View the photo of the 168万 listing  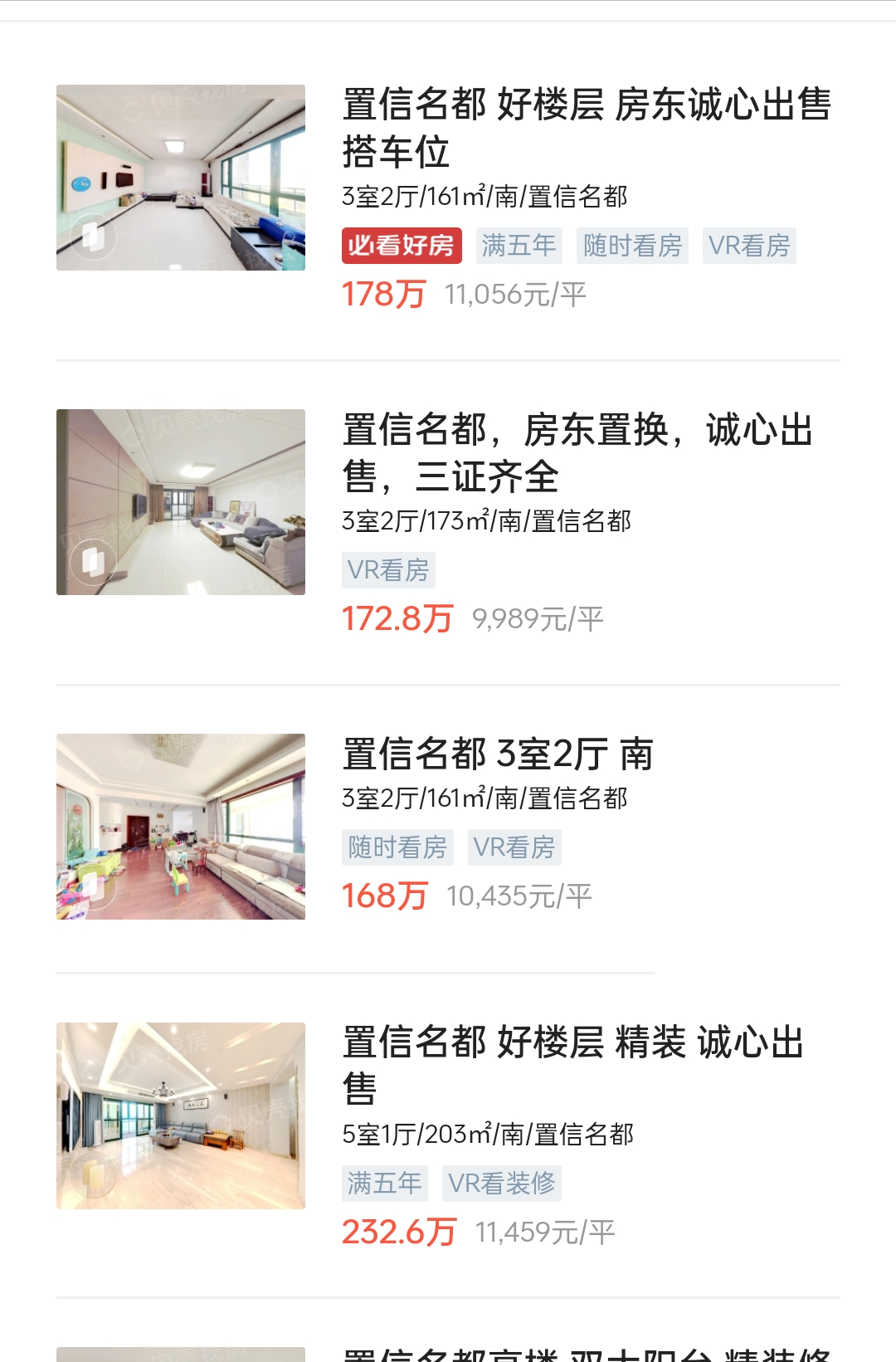tap(181, 827)
